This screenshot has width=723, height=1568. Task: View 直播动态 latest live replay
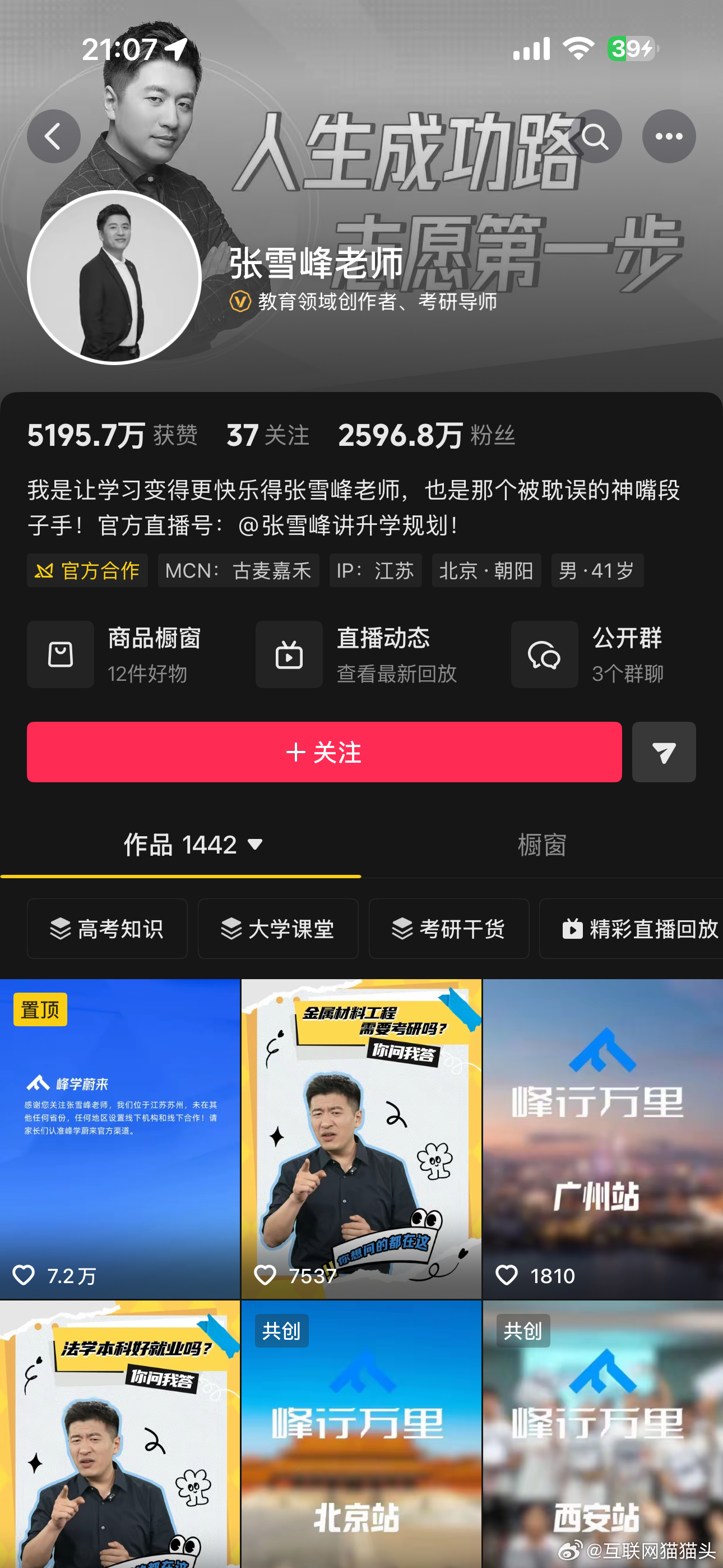[x=289, y=655]
